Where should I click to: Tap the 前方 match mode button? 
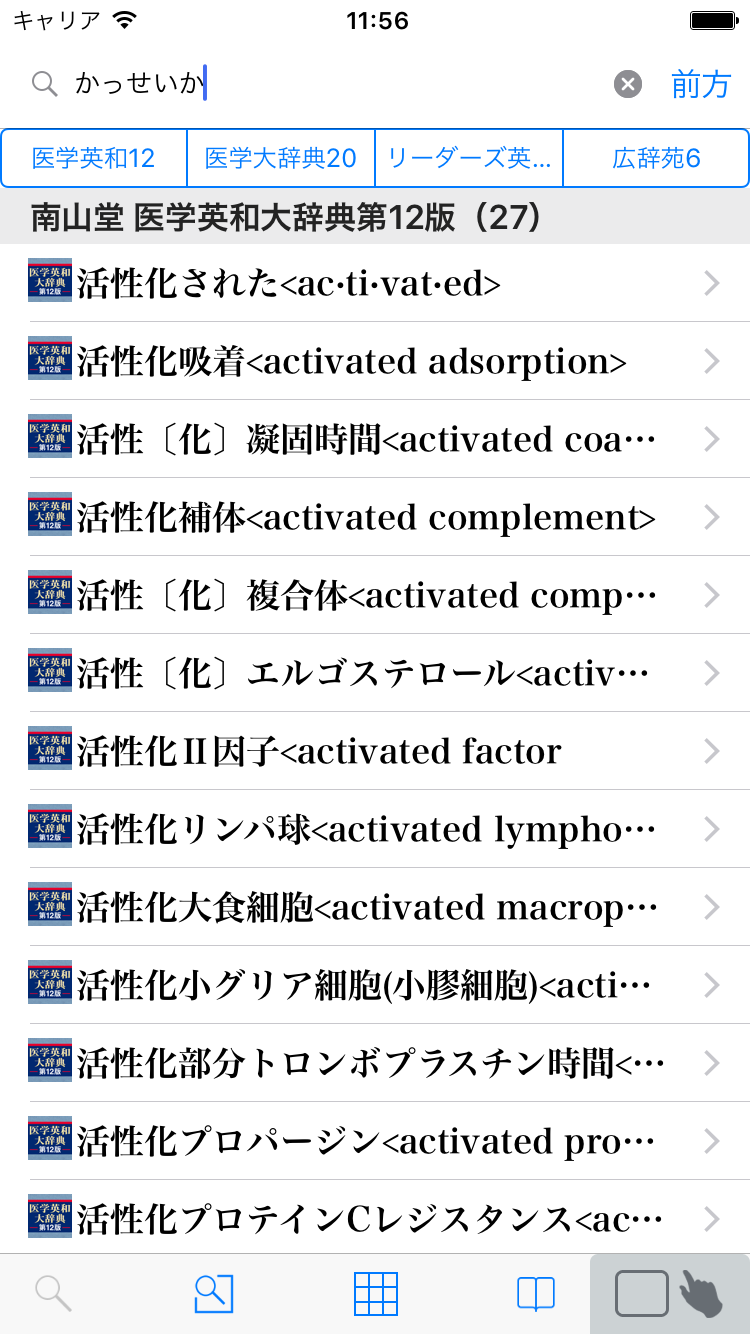[701, 85]
